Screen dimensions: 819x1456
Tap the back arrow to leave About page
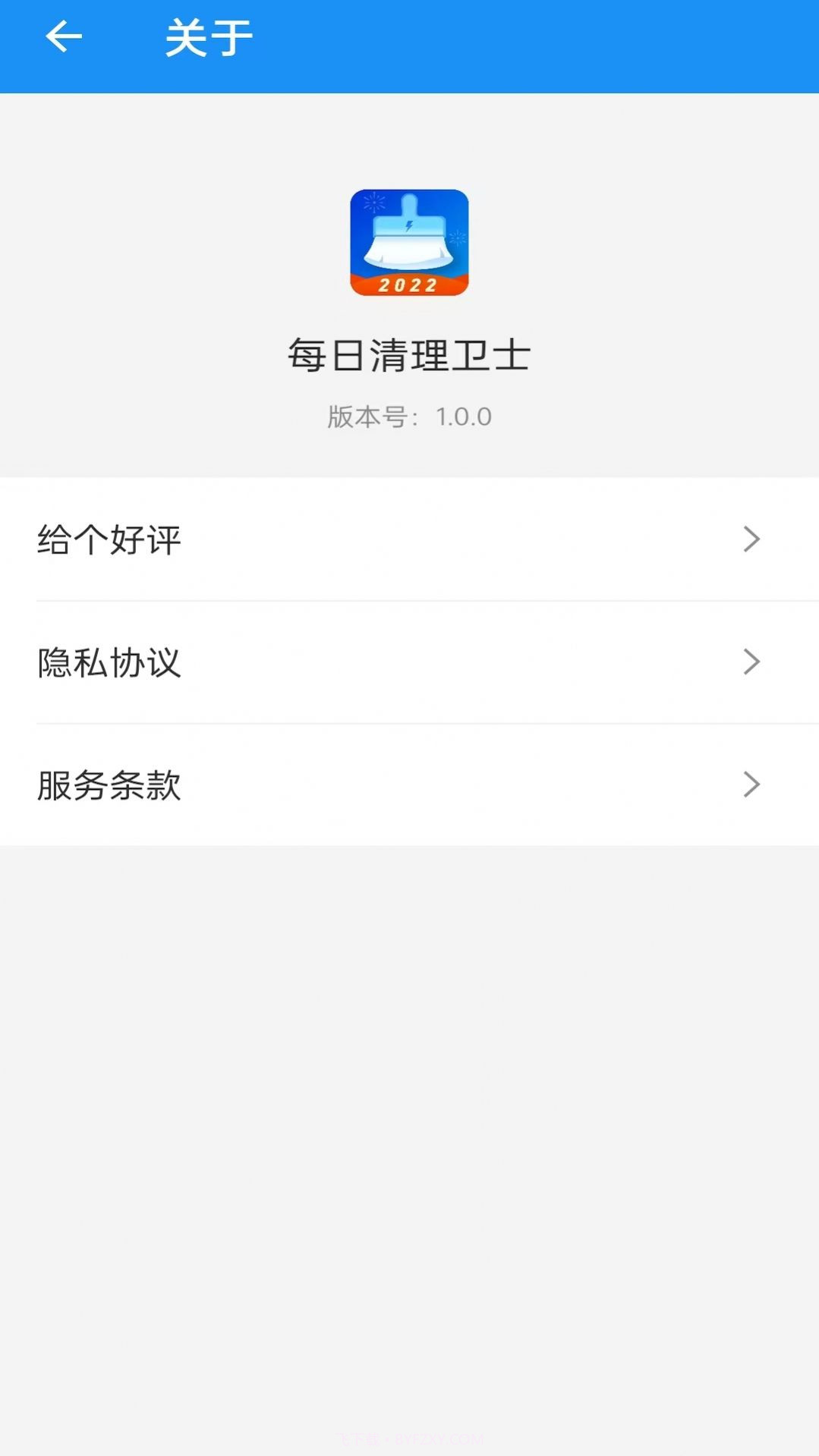pyautogui.click(x=63, y=36)
